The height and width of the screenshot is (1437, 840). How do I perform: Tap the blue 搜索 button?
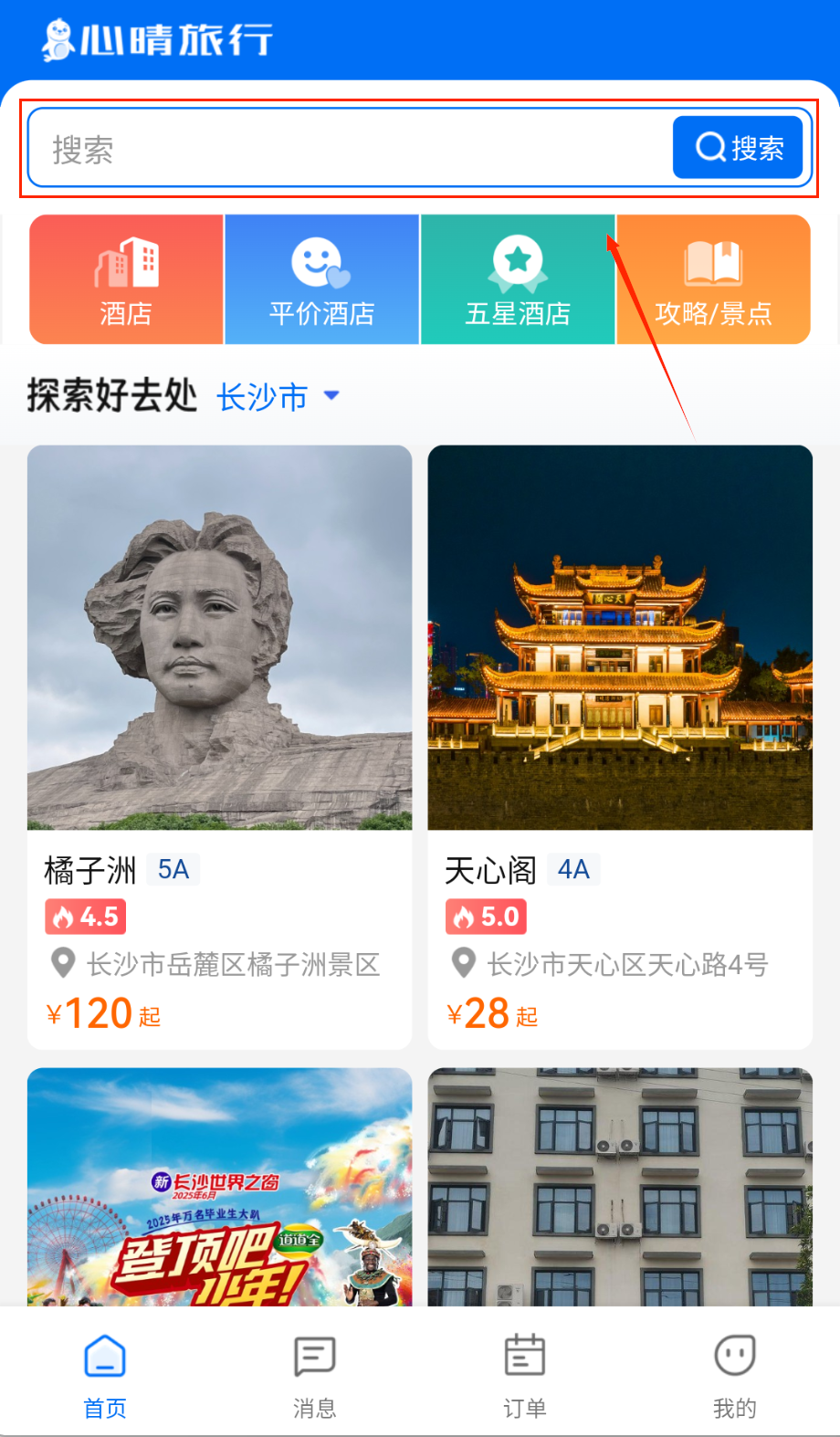(x=738, y=148)
